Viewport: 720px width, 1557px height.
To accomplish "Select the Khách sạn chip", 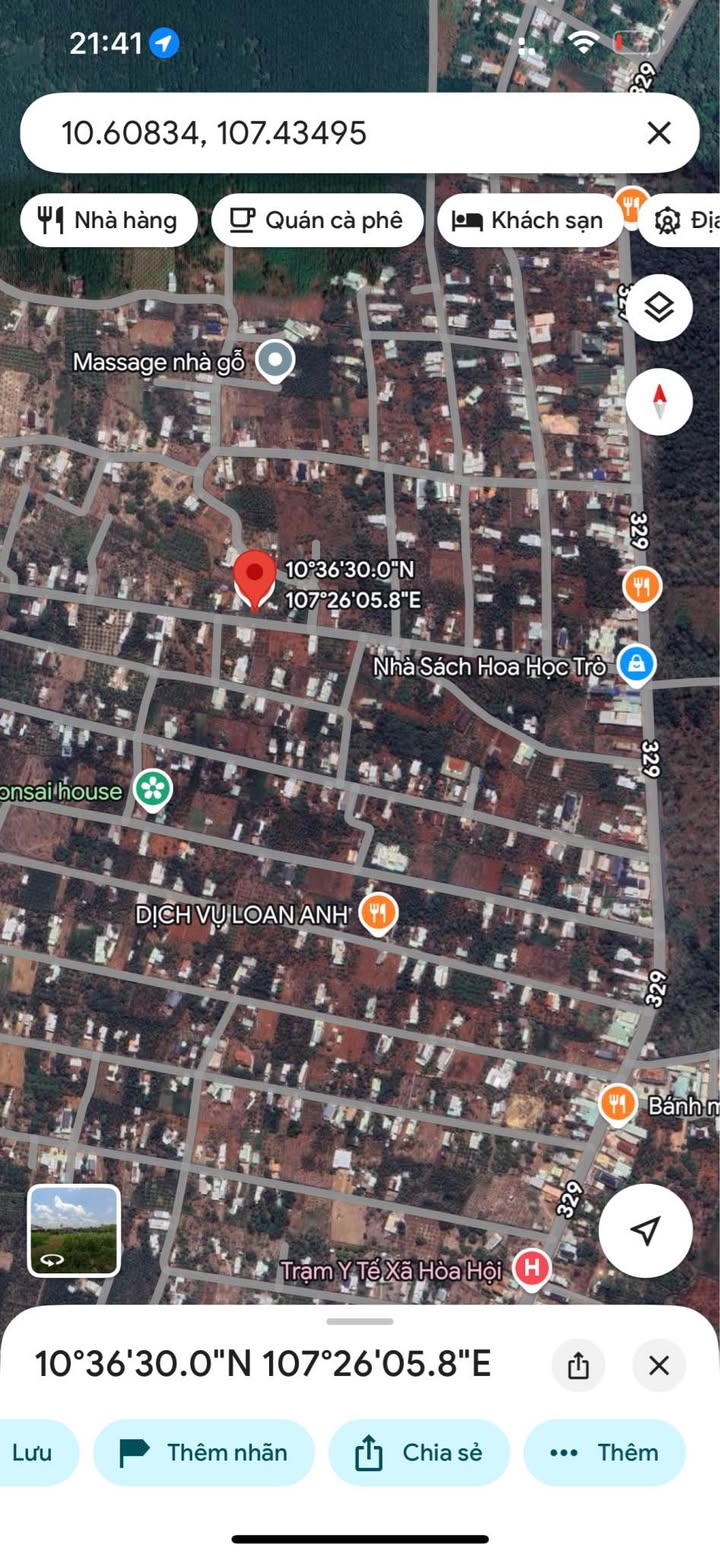I will tap(529, 220).
